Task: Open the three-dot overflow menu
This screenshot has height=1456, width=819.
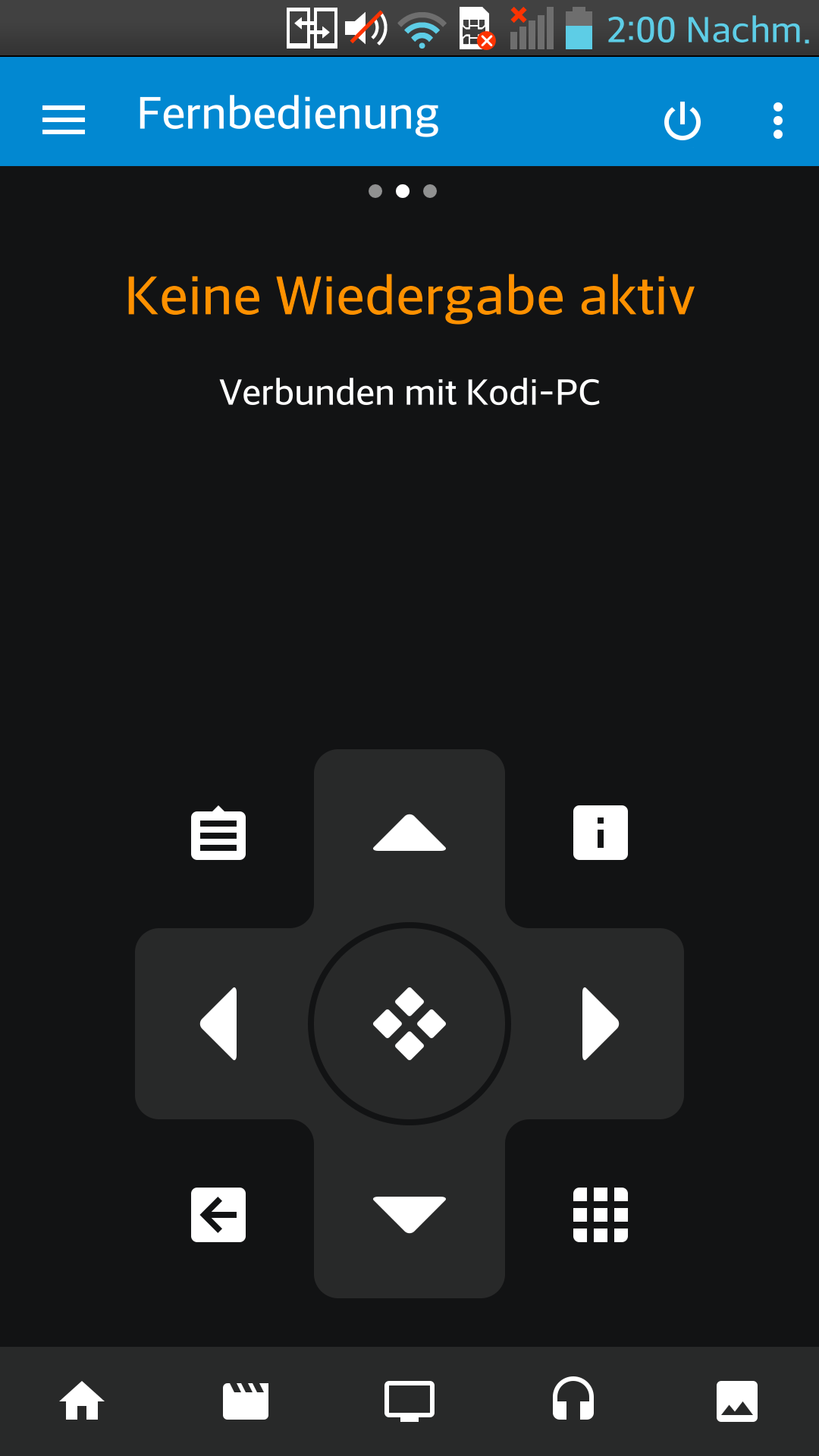Action: 777,121
